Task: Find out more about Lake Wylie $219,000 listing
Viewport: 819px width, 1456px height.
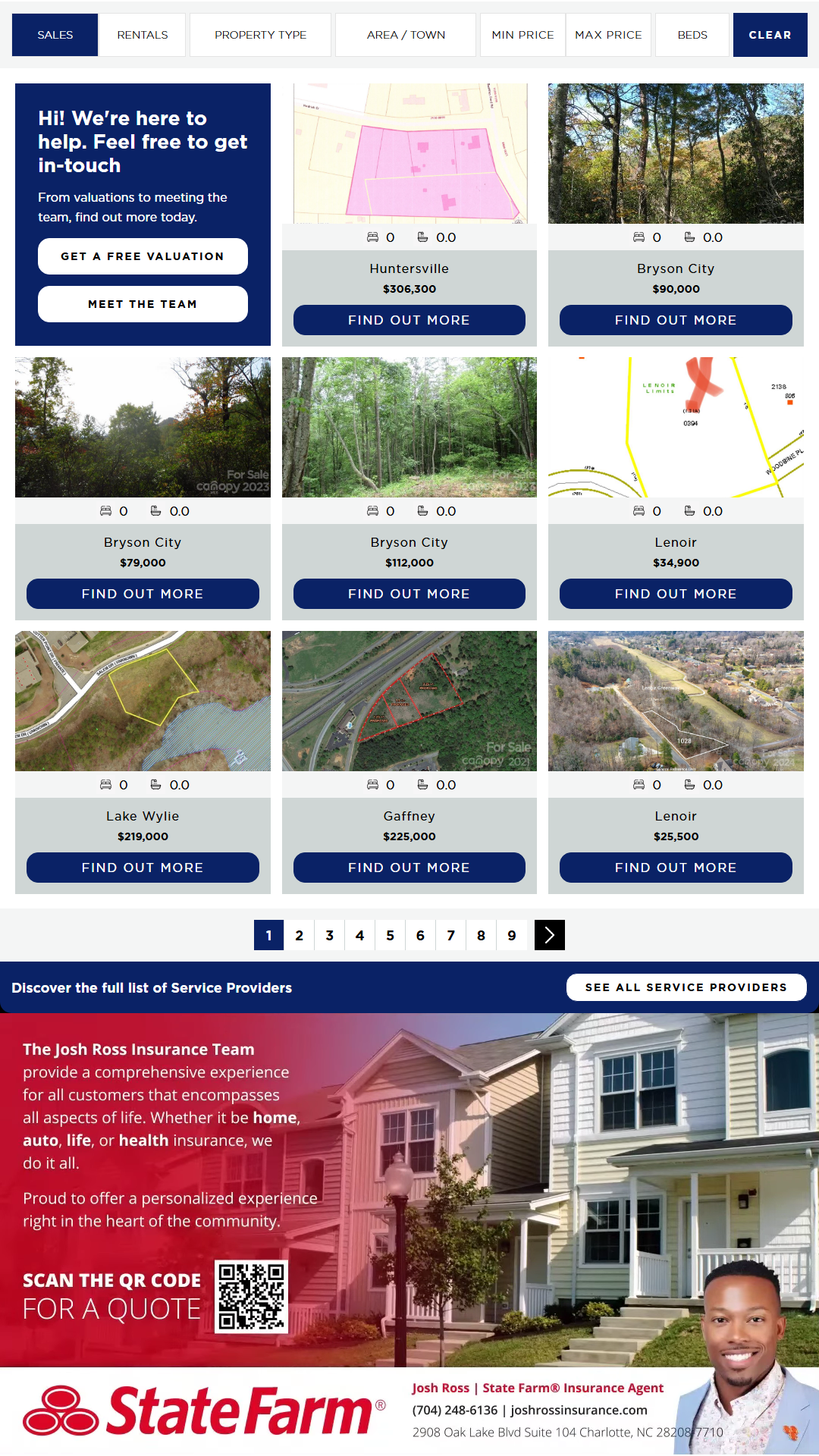Action: coord(143,868)
